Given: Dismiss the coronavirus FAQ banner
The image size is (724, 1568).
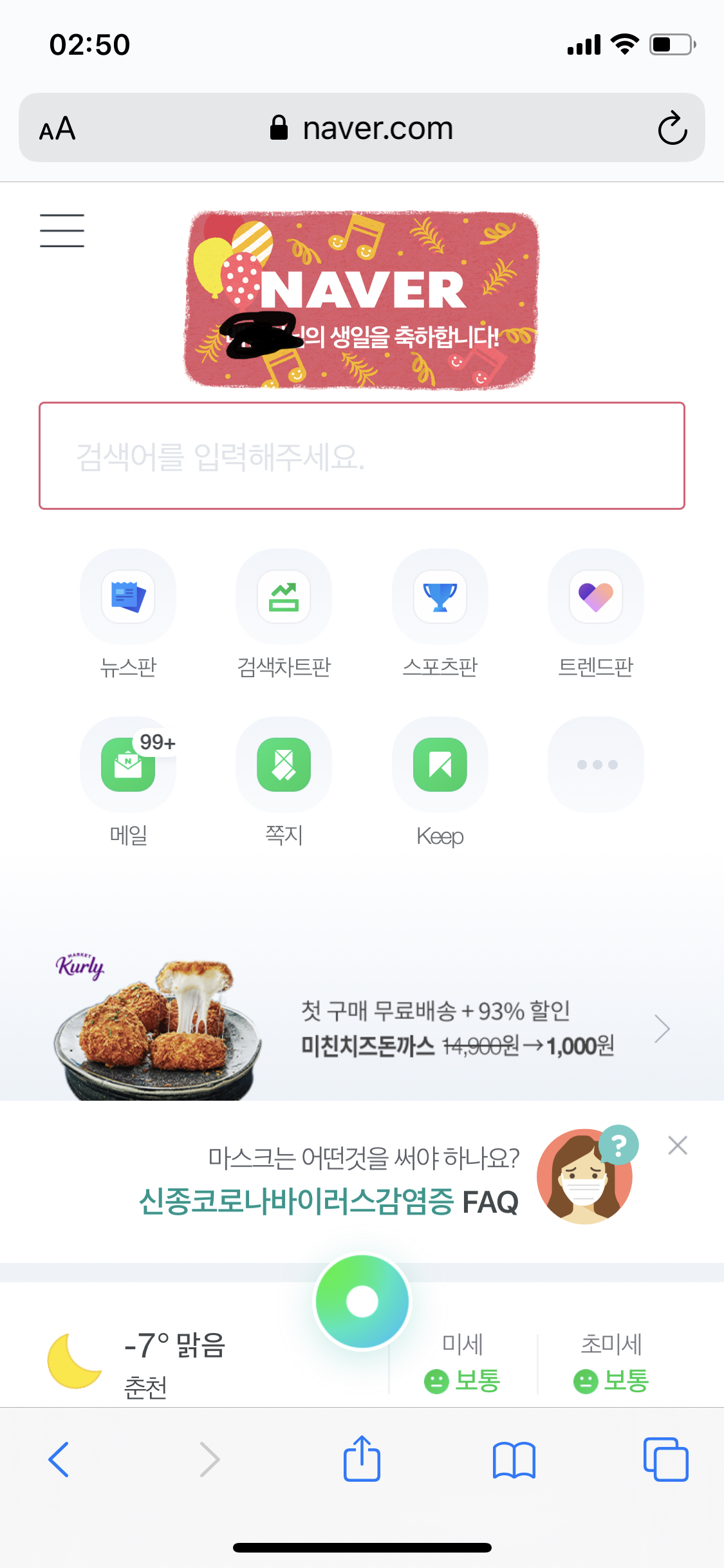Looking at the screenshot, I should tap(678, 1145).
